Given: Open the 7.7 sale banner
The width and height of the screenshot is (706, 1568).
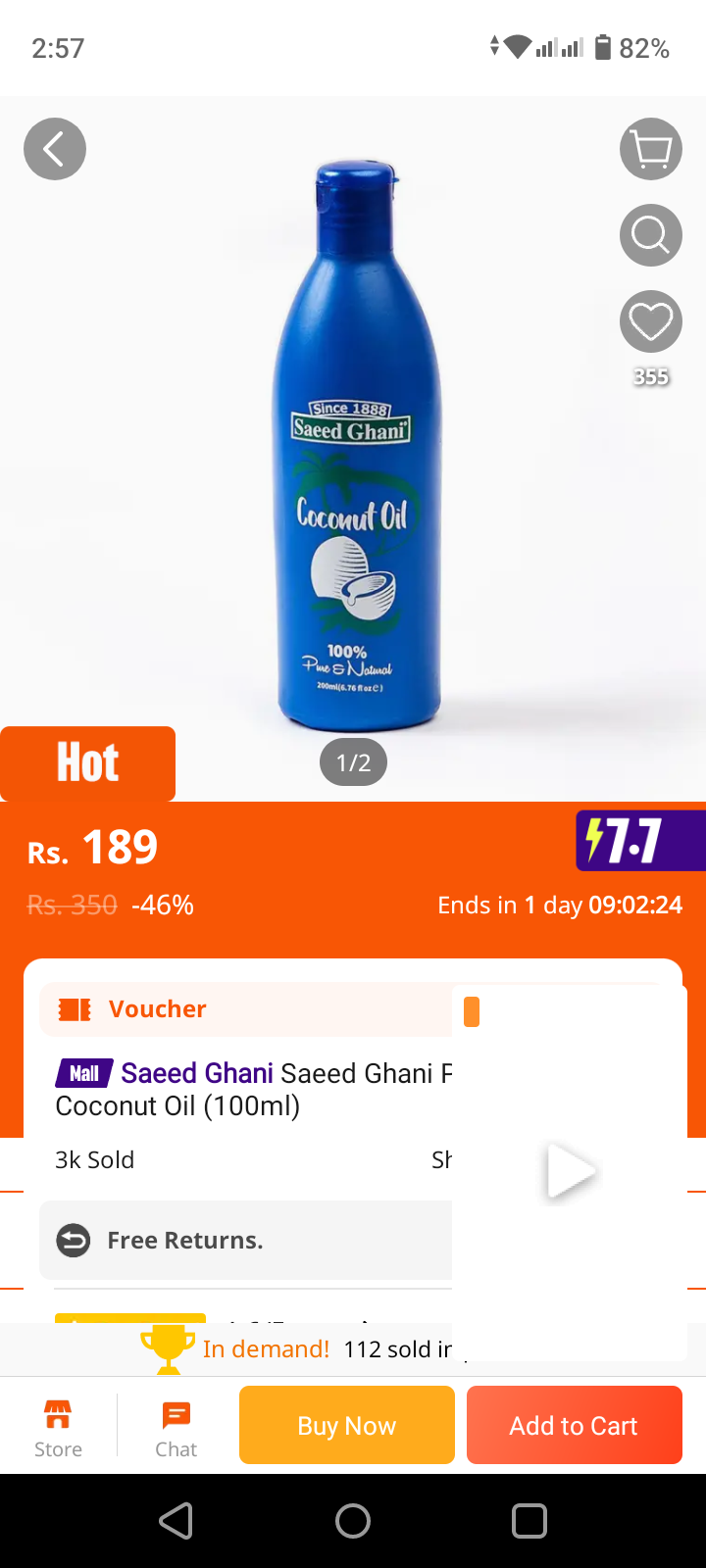Looking at the screenshot, I should click(x=639, y=841).
